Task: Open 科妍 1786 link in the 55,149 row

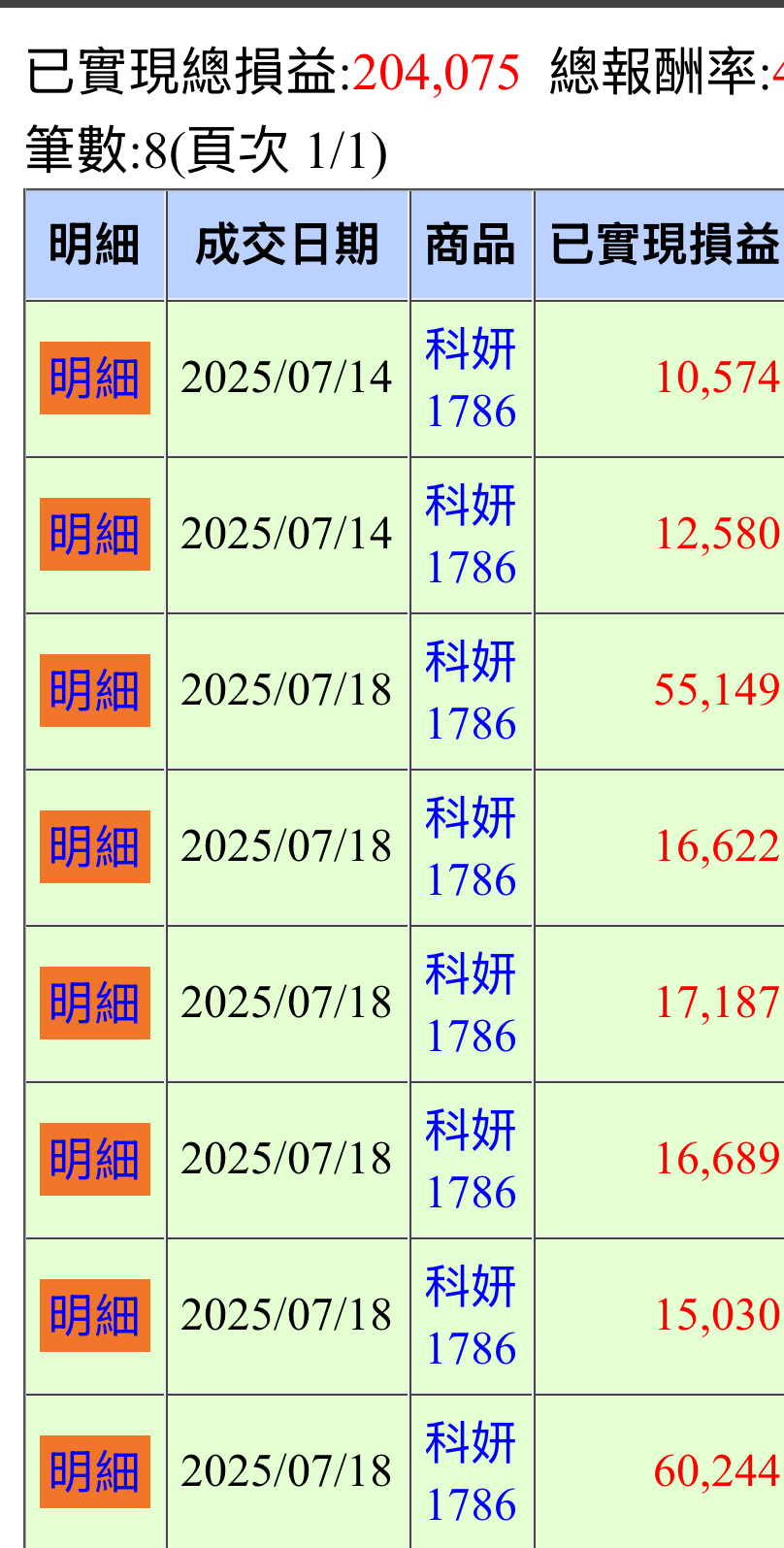Action: pos(471,691)
